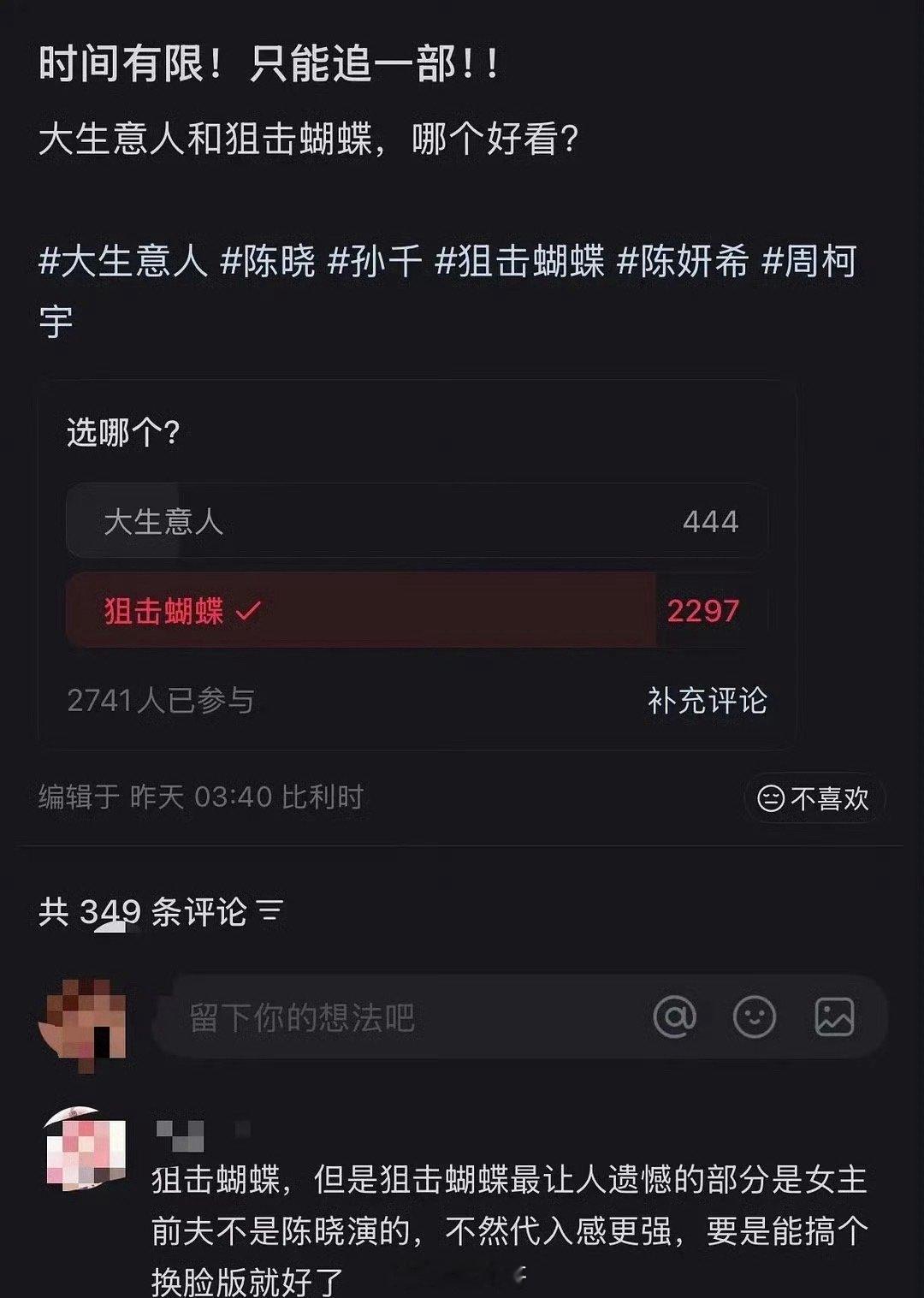
Task: Click the image upload icon in comment bar
Action: (x=832, y=1016)
